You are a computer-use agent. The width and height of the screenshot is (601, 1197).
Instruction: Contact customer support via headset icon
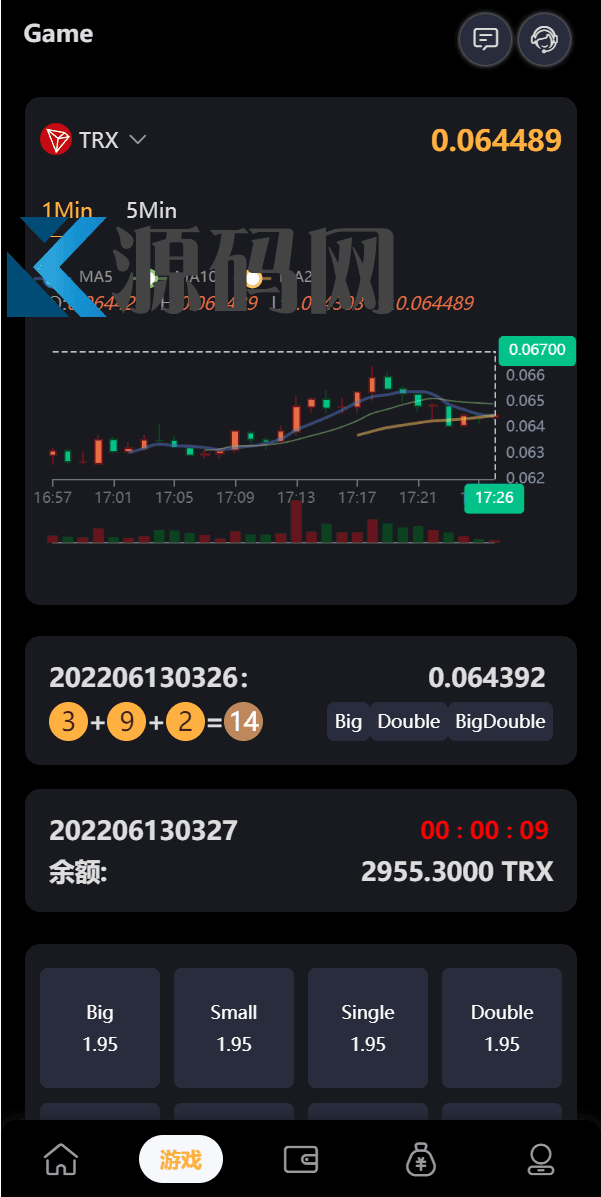click(544, 40)
